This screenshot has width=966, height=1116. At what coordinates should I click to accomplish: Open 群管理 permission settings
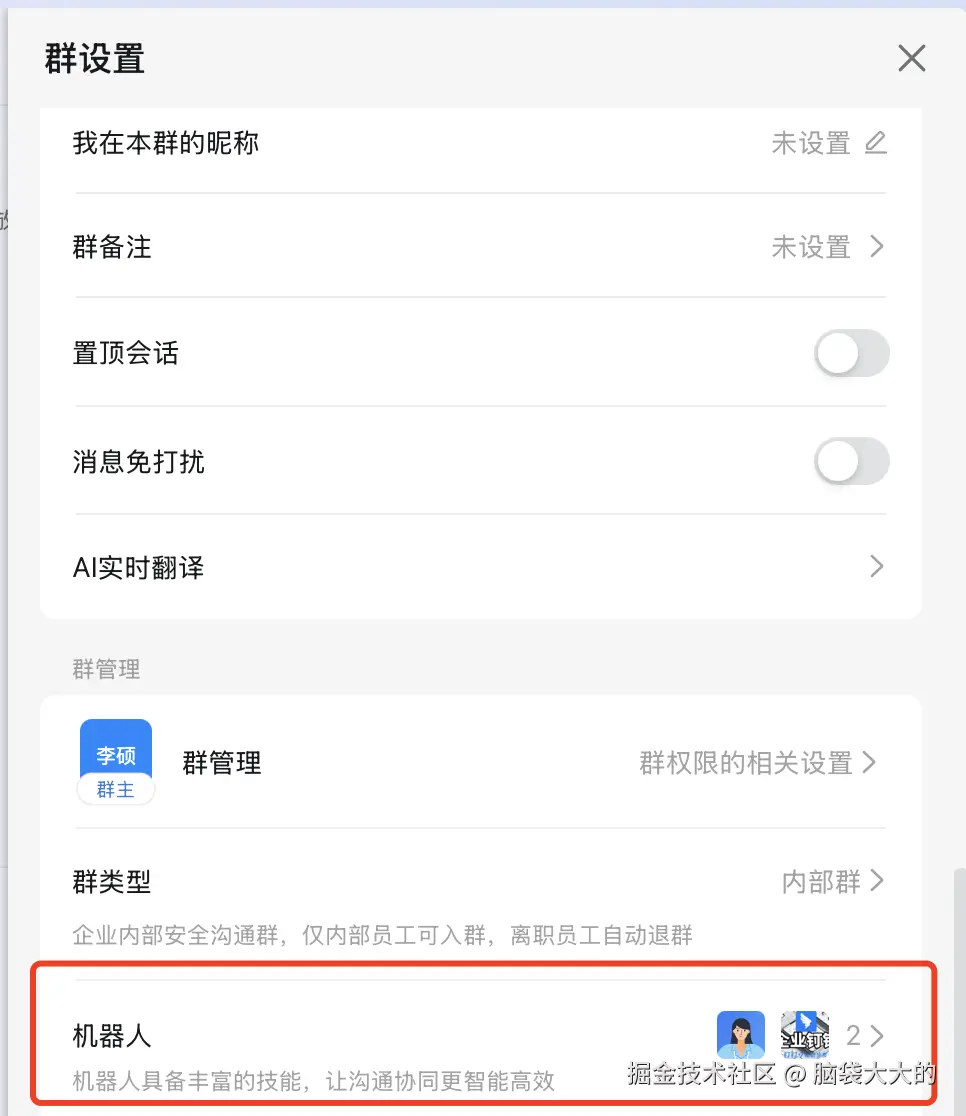coord(757,763)
